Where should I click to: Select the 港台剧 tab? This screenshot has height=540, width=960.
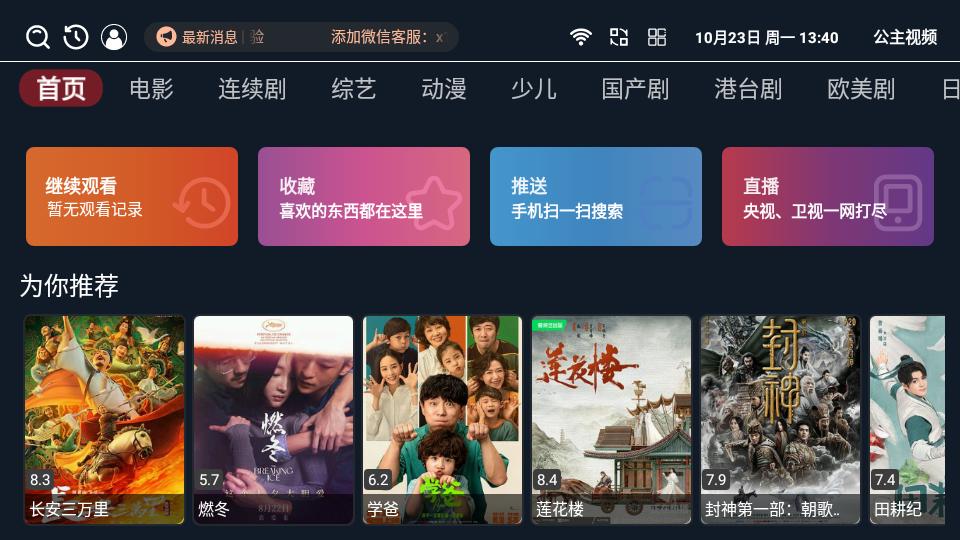748,89
